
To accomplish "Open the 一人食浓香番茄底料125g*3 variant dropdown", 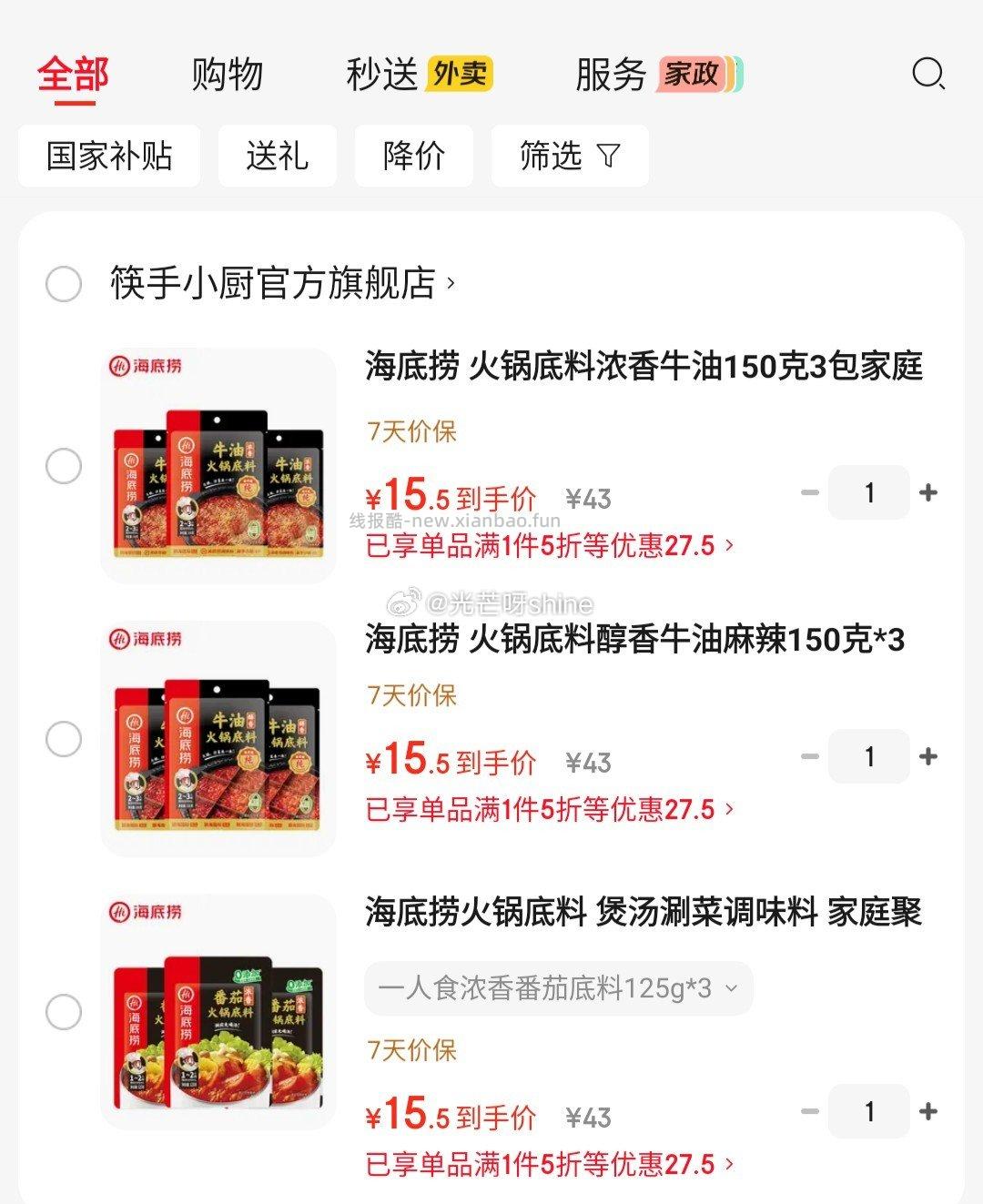I will (558, 988).
